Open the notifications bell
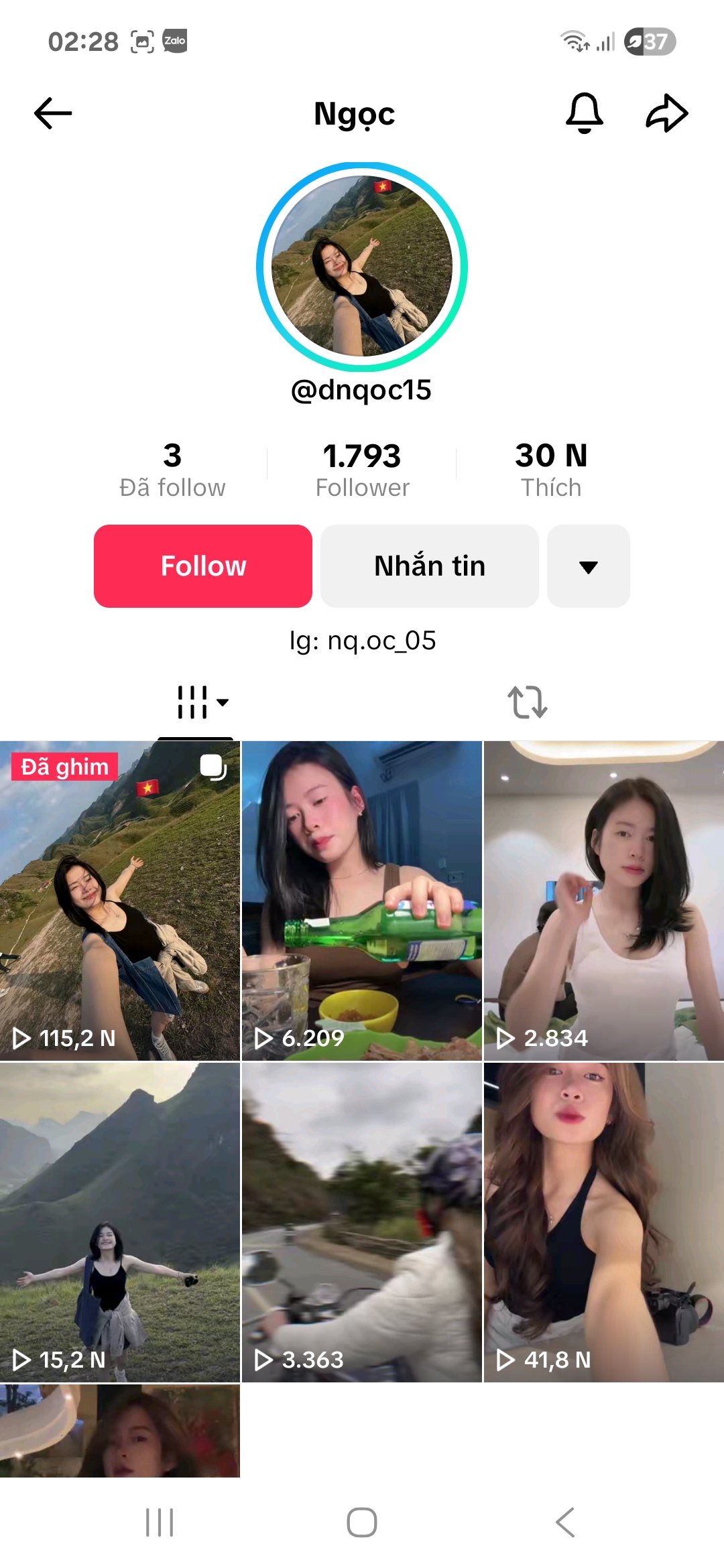 pyautogui.click(x=585, y=113)
